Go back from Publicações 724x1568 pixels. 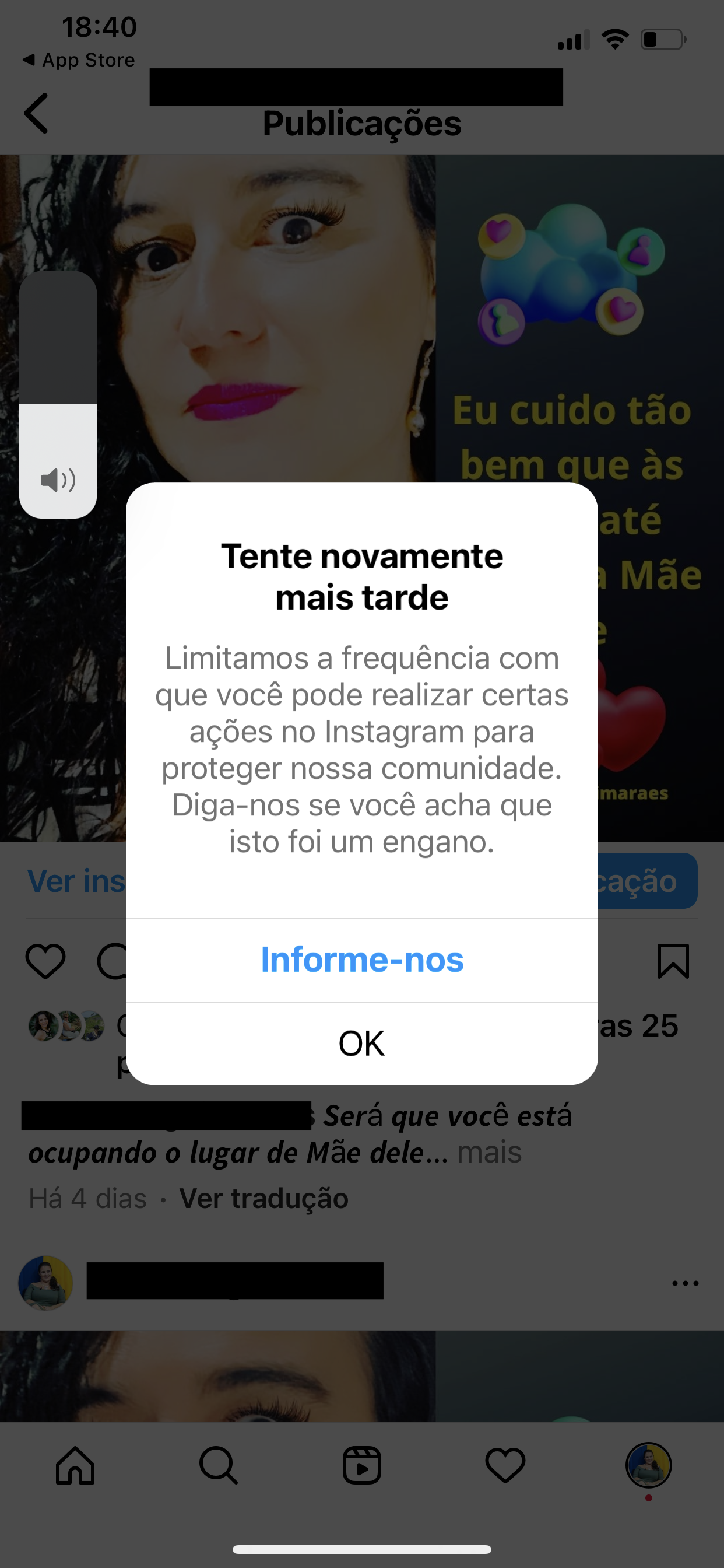[x=37, y=113]
